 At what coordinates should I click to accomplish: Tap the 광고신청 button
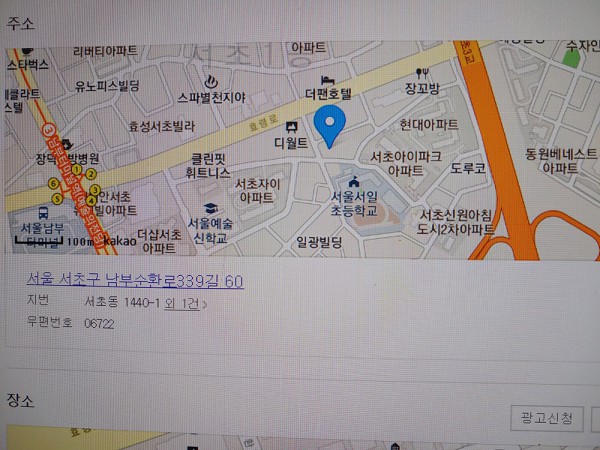(x=547, y=418)
